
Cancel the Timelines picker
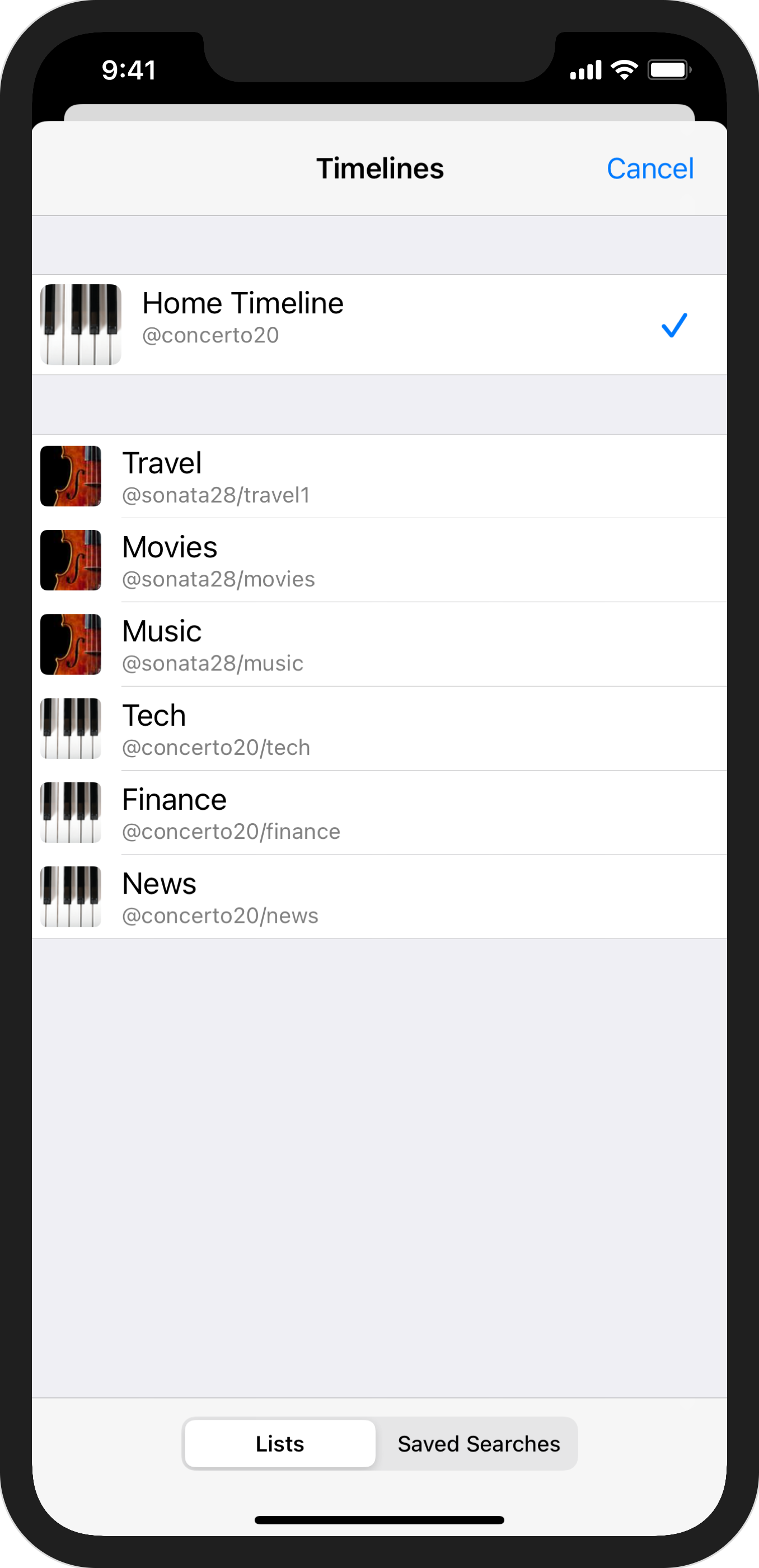(649, 168)
